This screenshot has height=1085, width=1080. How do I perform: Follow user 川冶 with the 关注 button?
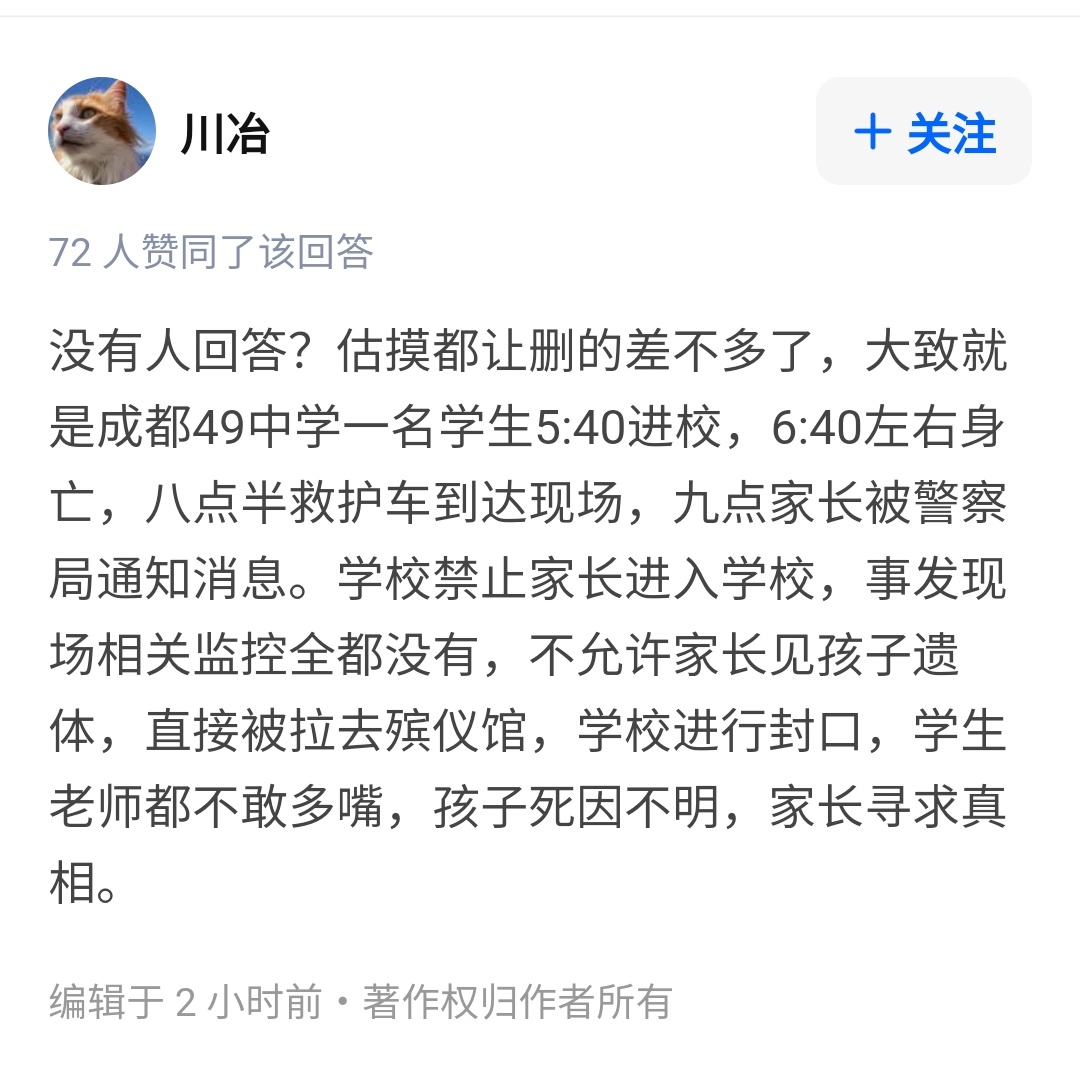[924, 132]
